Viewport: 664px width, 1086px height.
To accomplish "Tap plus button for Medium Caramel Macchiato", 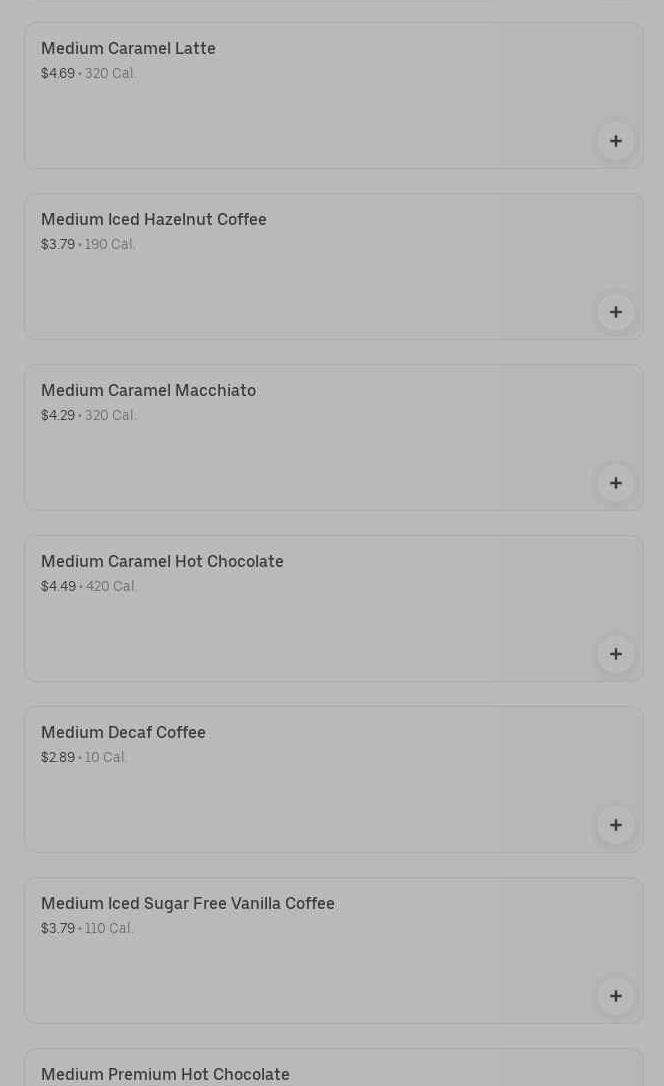I will pos(615,483).
